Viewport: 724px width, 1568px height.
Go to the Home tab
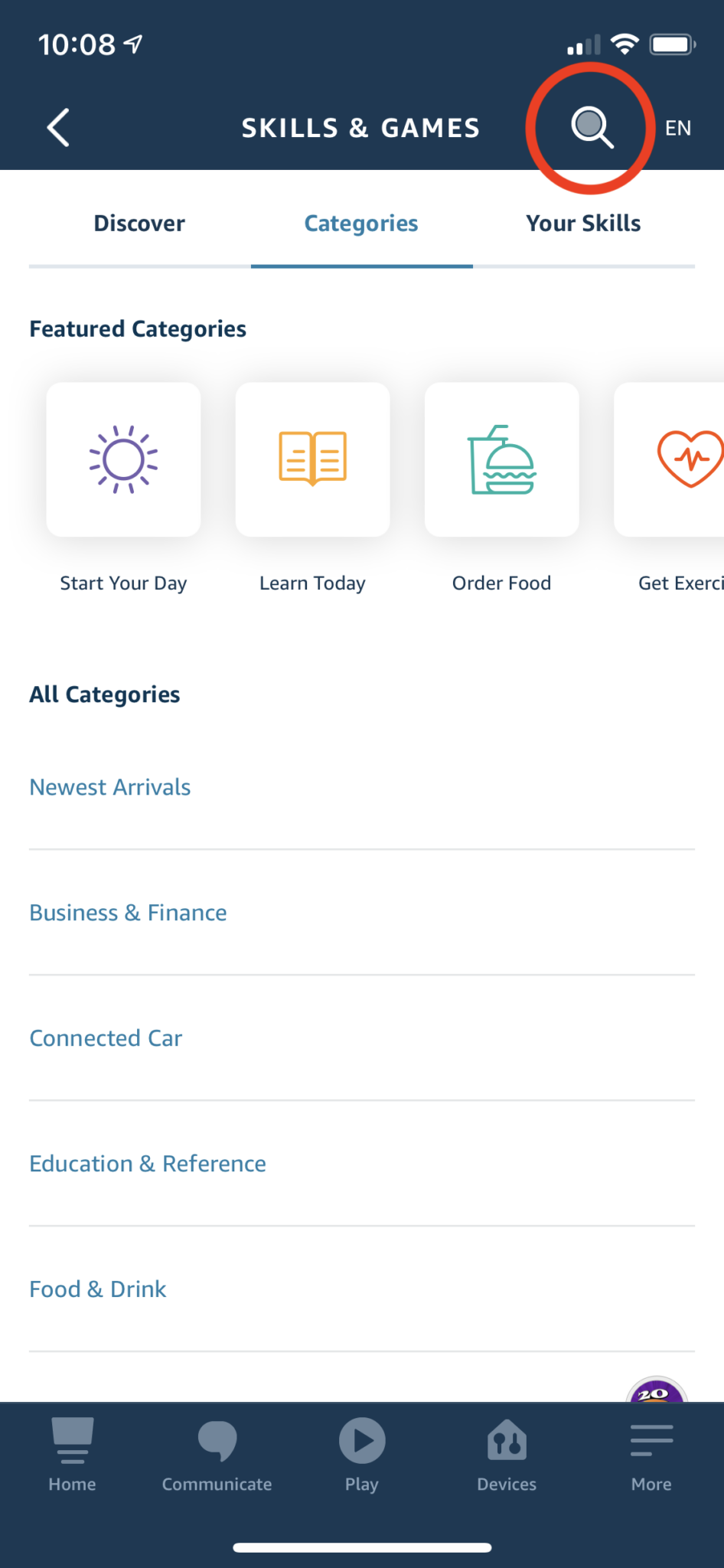click(x=72, y=1455)
